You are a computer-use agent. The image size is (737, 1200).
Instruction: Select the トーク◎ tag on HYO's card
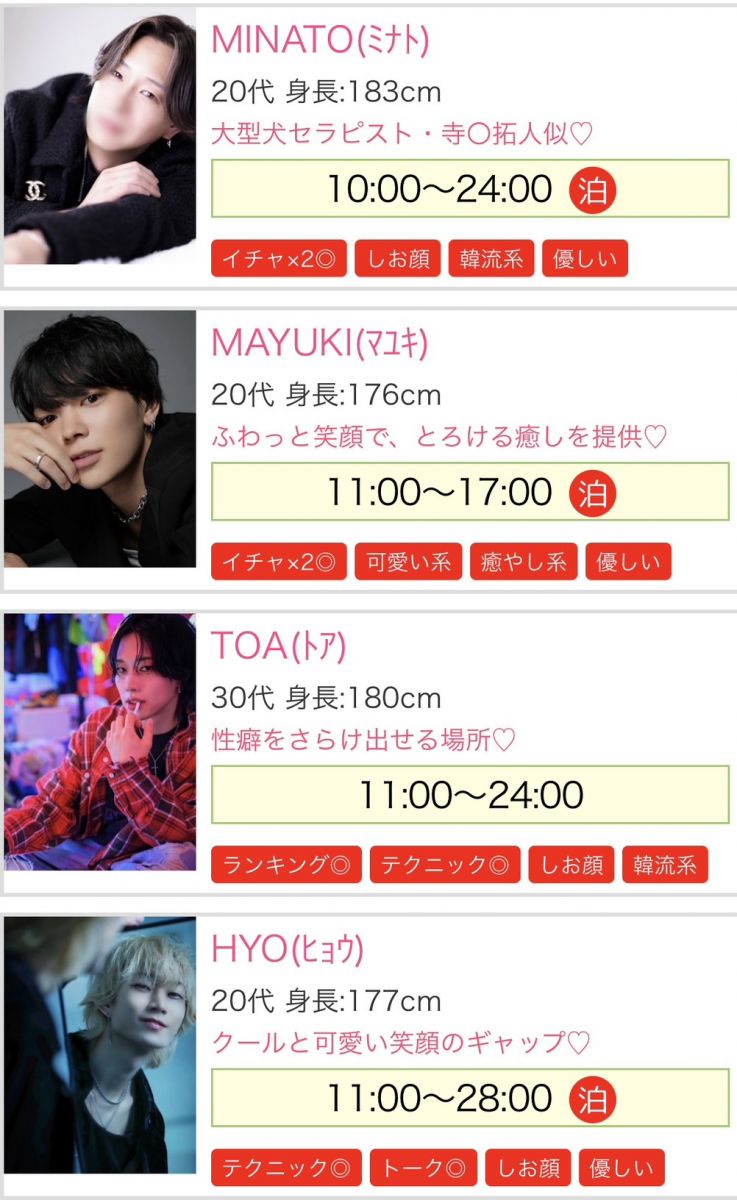coord(423,1167)
